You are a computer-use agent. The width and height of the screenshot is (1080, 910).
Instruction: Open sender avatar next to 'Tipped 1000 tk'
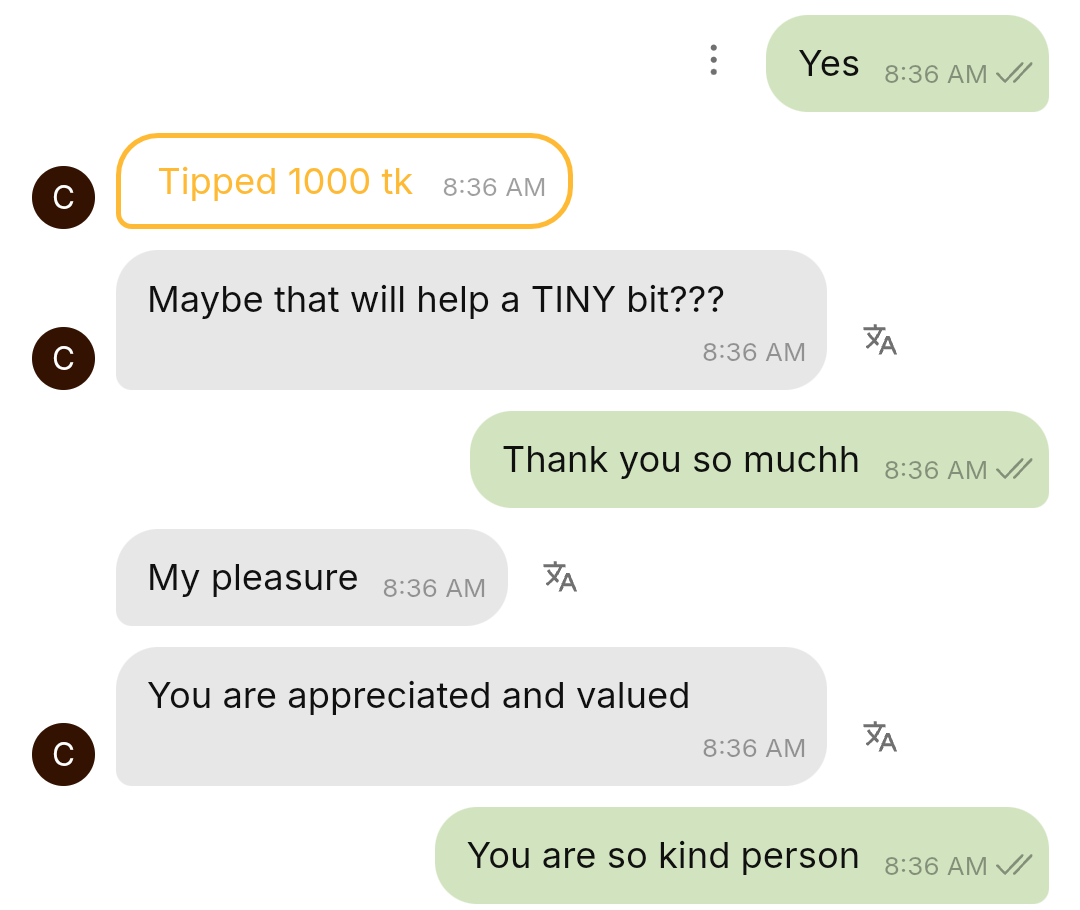point(64,197)
